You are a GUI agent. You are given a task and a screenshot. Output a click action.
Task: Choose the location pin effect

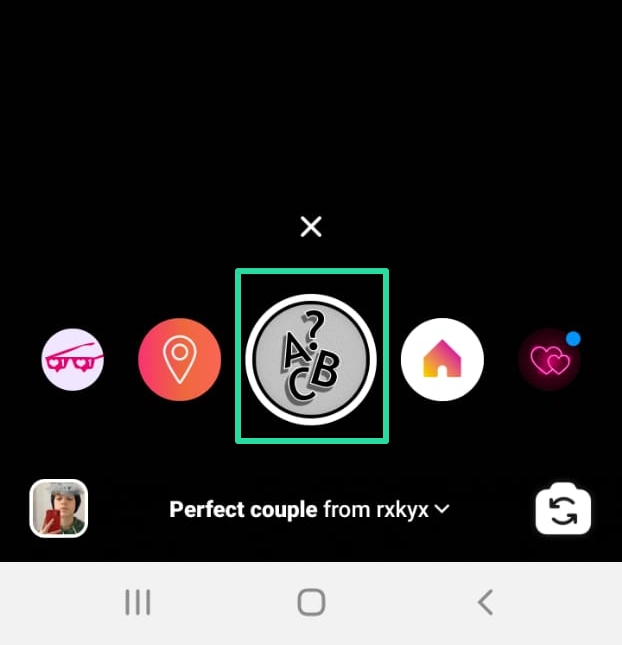pyautogui.click(x=179, y=359)
